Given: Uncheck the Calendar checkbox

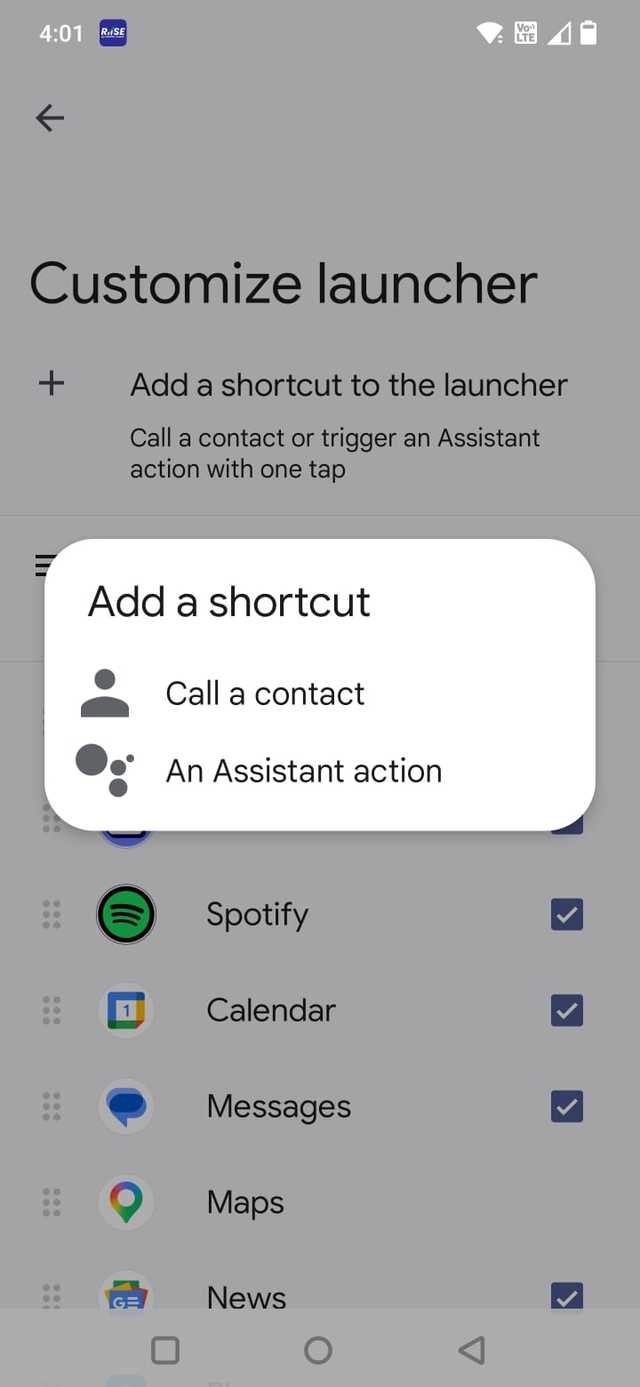Looking at the screenshot, I should pos(567,1010).
